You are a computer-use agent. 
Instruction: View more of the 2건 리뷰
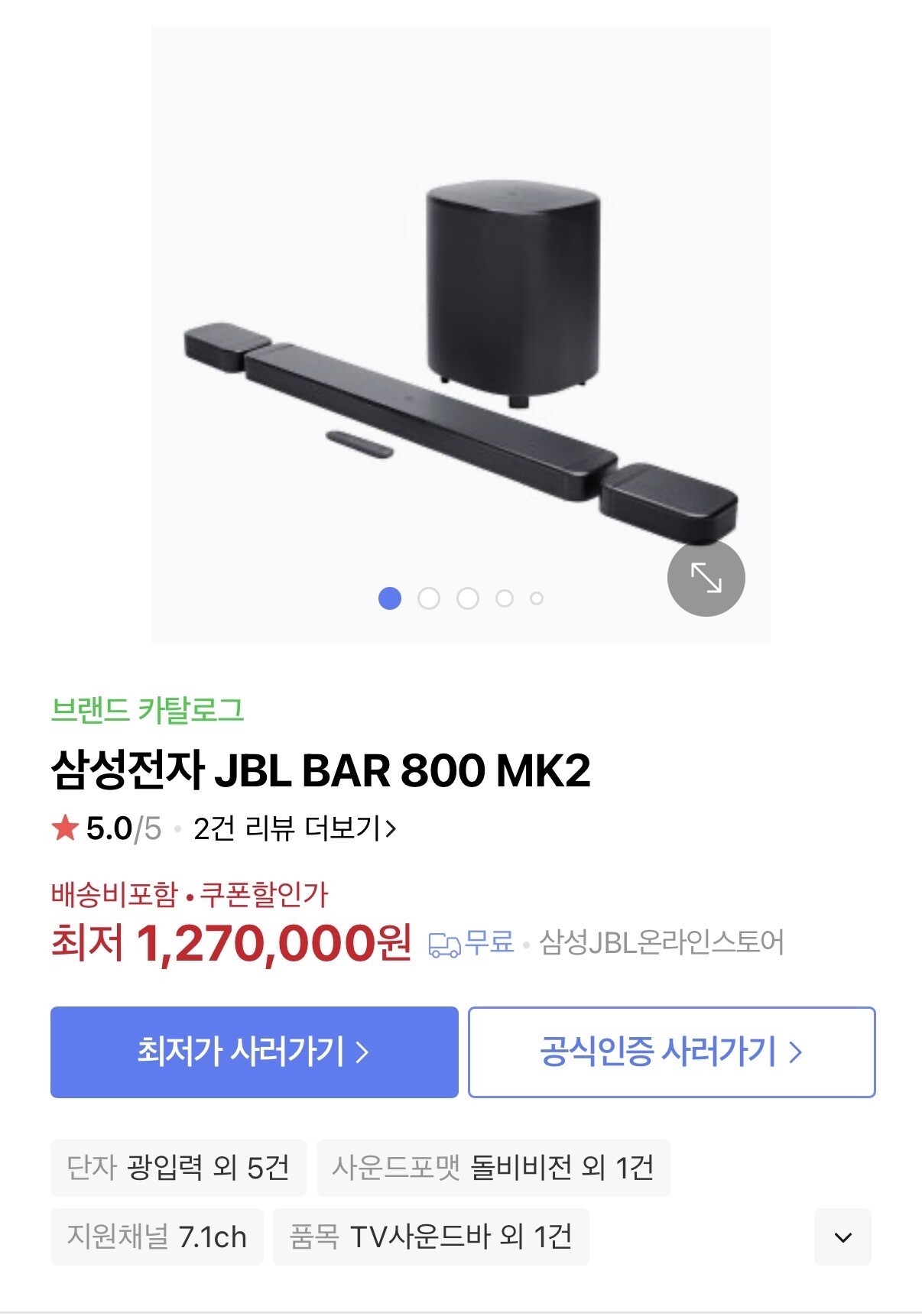point(294,828)
